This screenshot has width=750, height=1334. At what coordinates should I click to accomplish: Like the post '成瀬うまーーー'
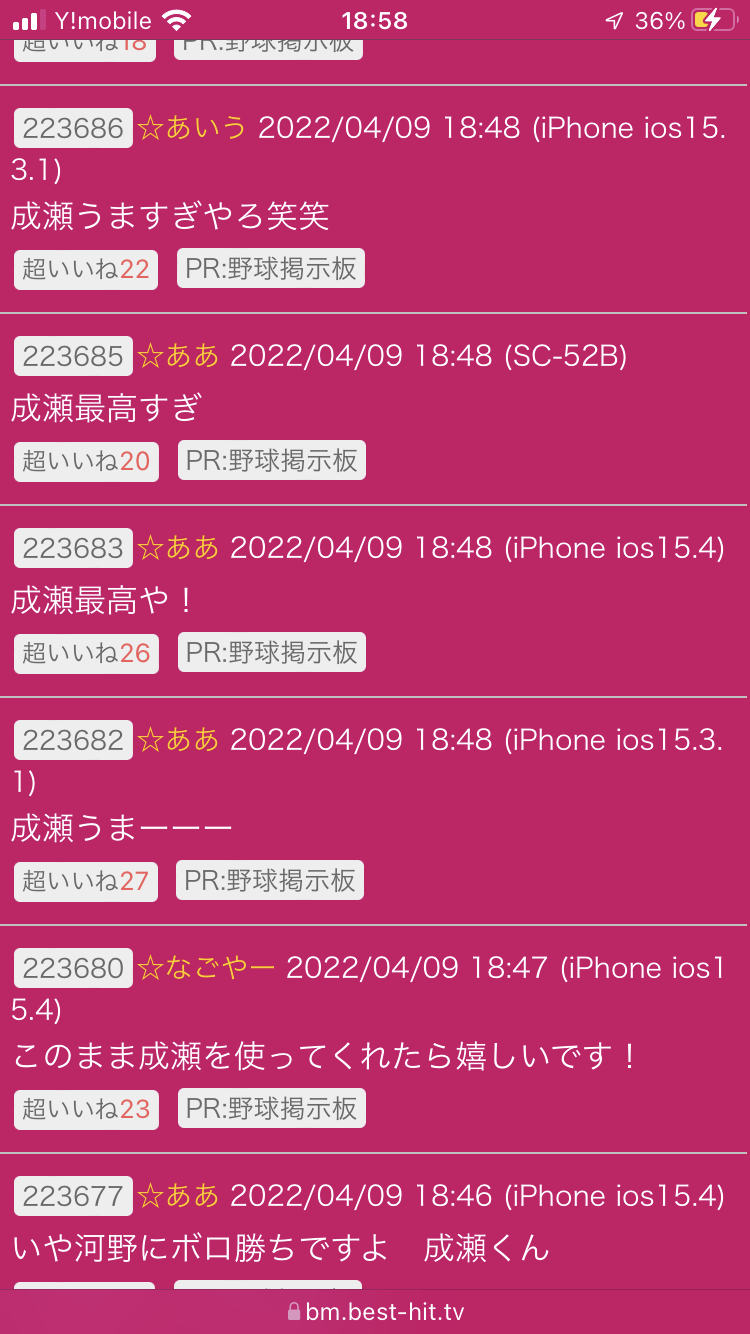(x=86, y=881)
